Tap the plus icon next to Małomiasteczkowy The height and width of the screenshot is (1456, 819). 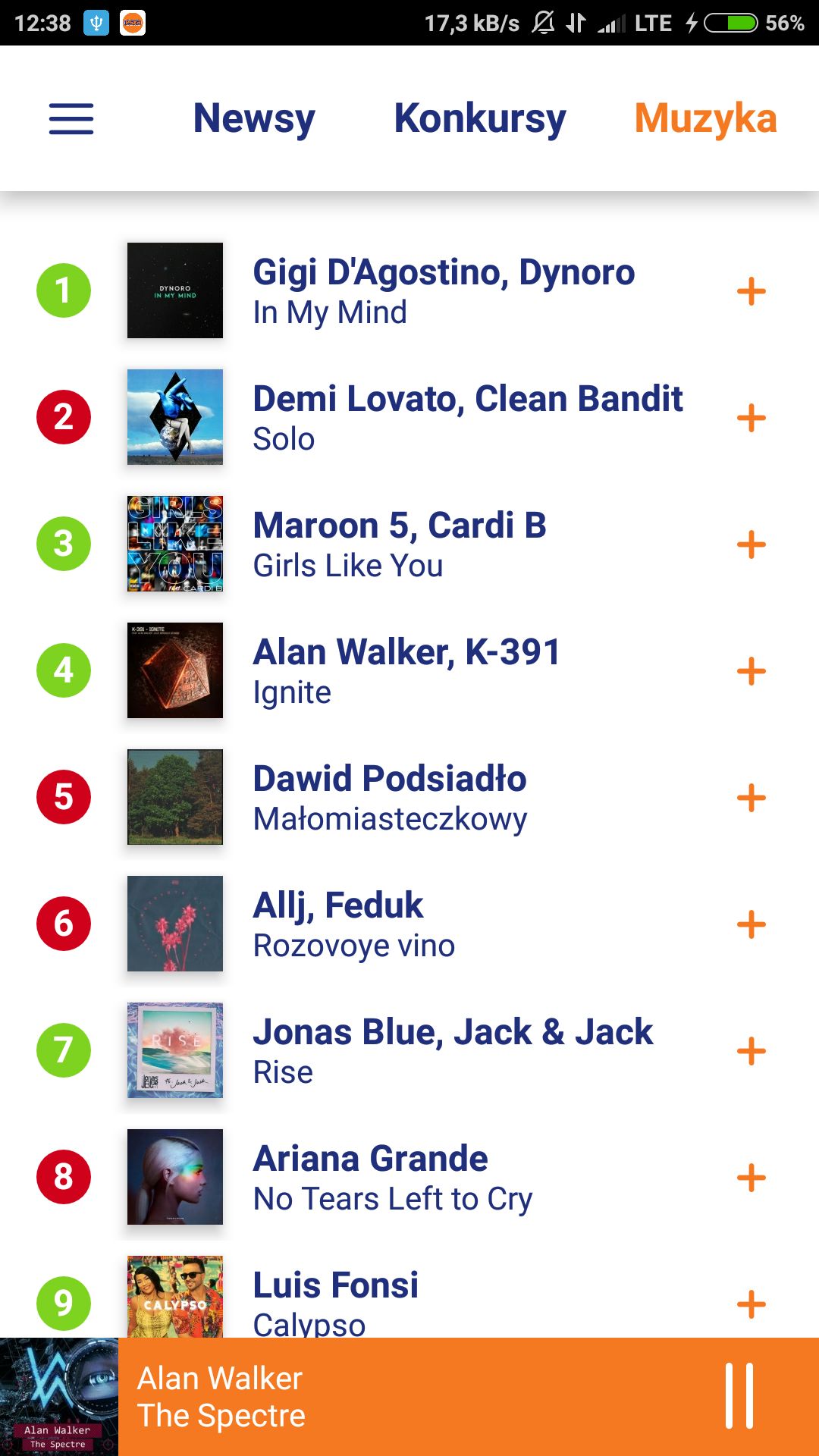[752, 798]
